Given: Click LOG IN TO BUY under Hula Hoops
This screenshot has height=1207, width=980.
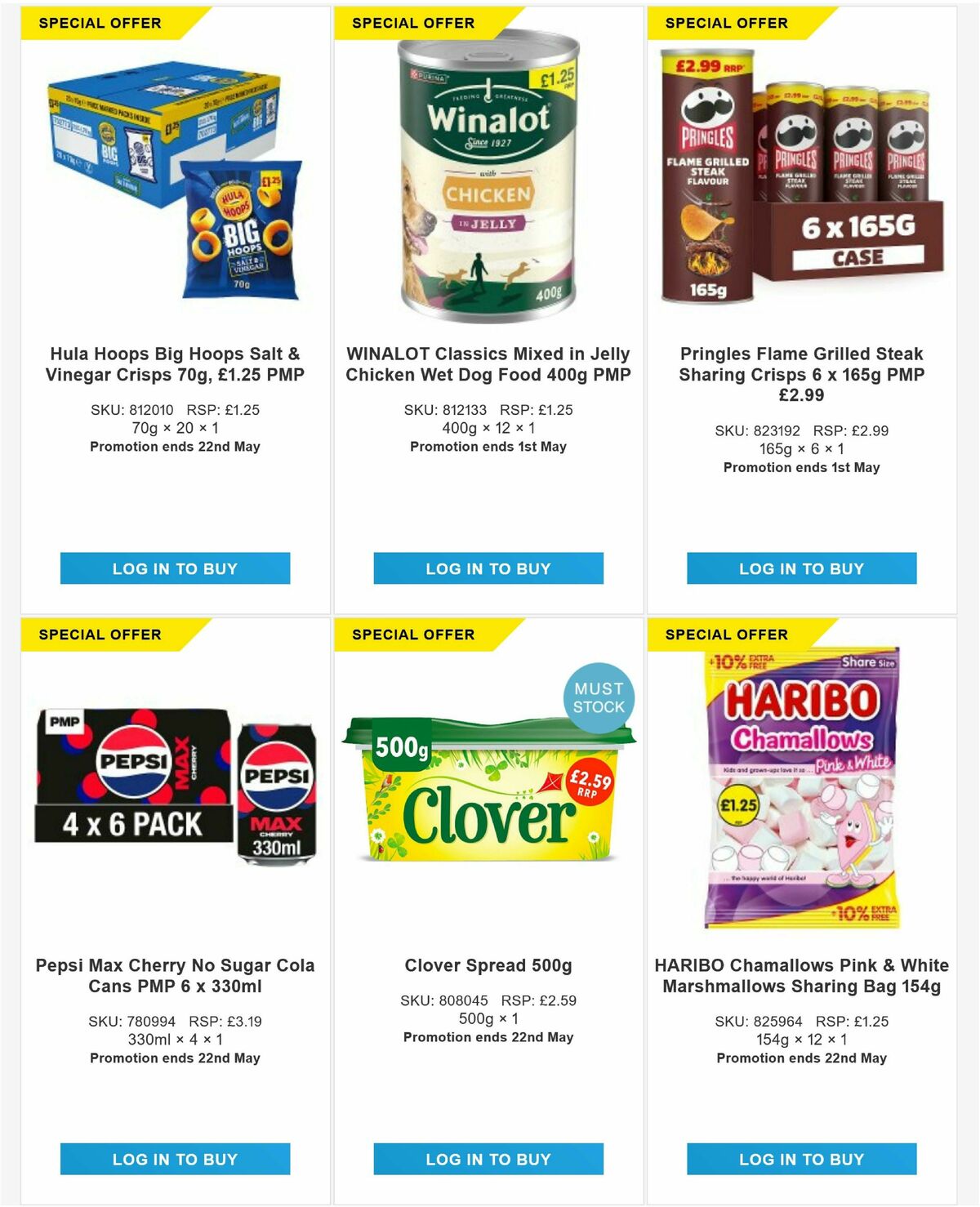Looking at the screenshot, I should [x=174, y=568].
